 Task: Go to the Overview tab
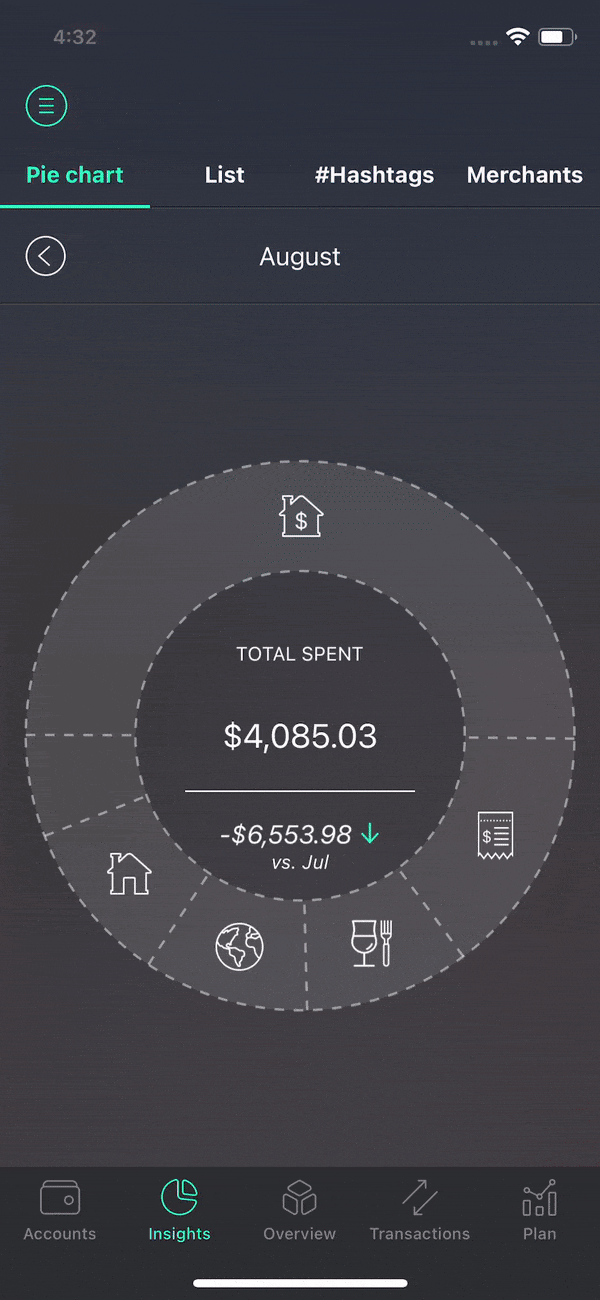(300, 1210)
